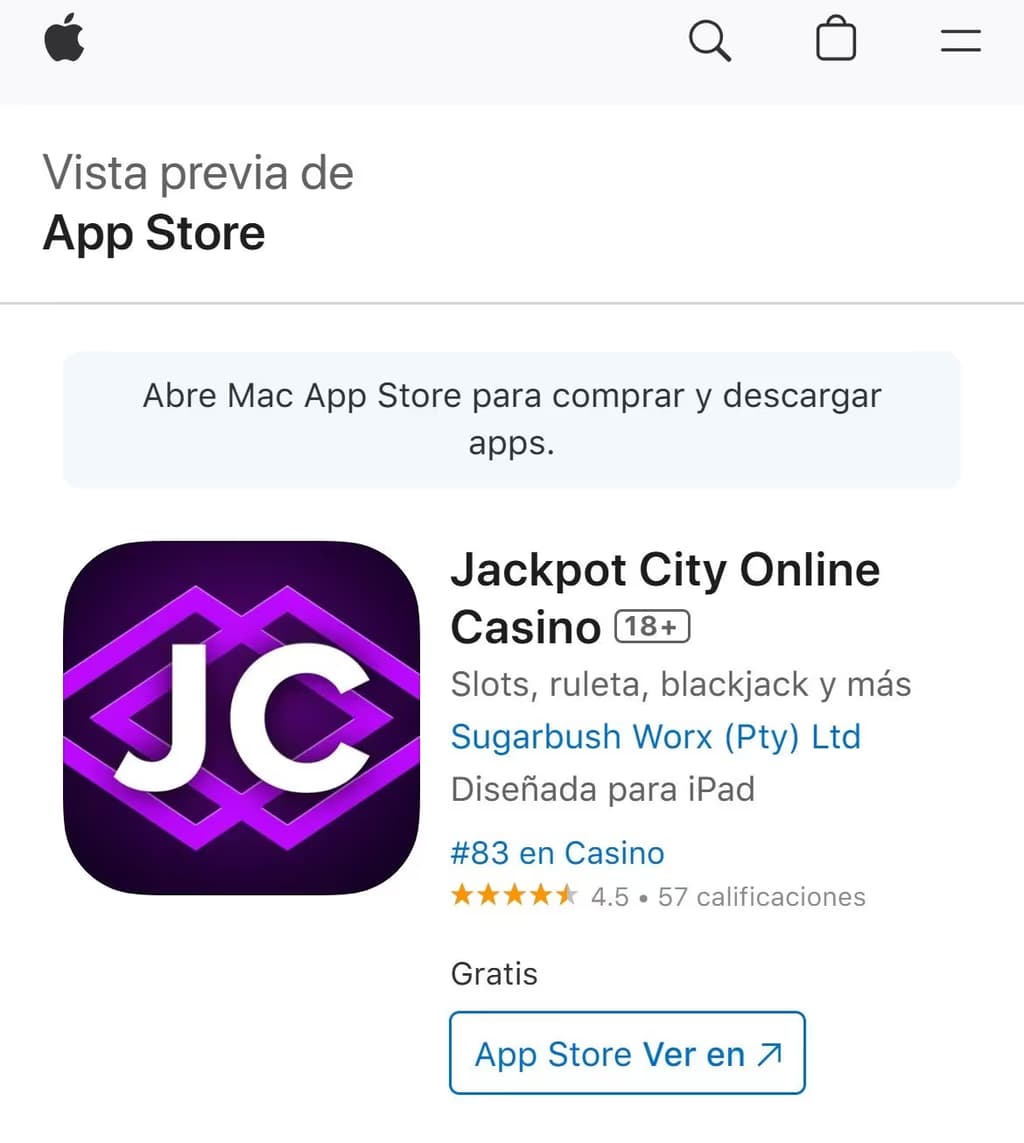1024x1143 pixels.
Task: Click the shopping bag icon
Action: [836, 40]
